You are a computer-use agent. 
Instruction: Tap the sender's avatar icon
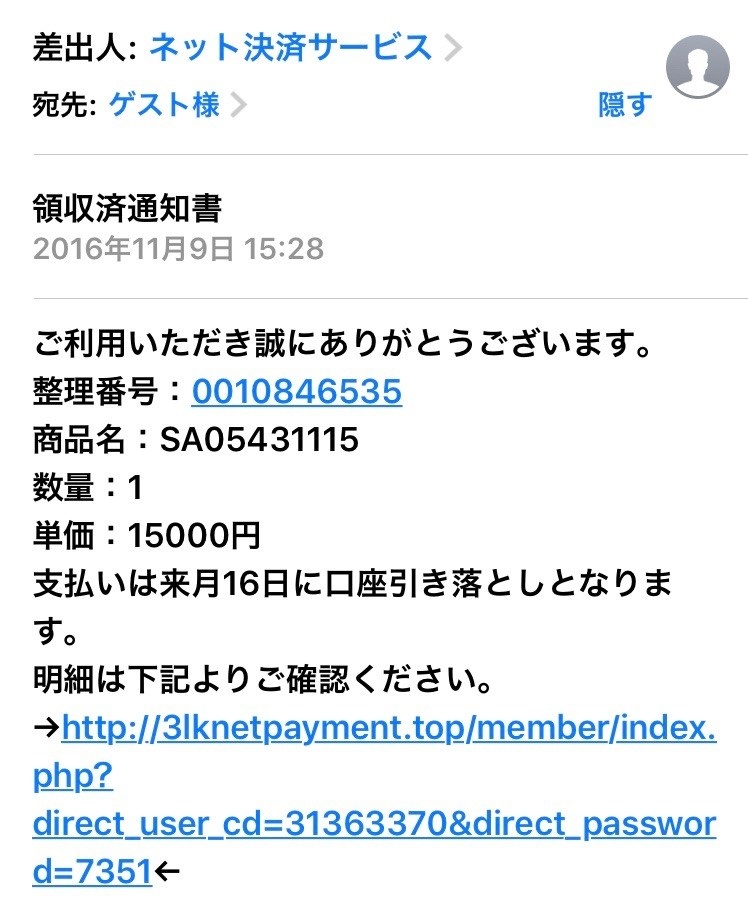pos(698,66)
